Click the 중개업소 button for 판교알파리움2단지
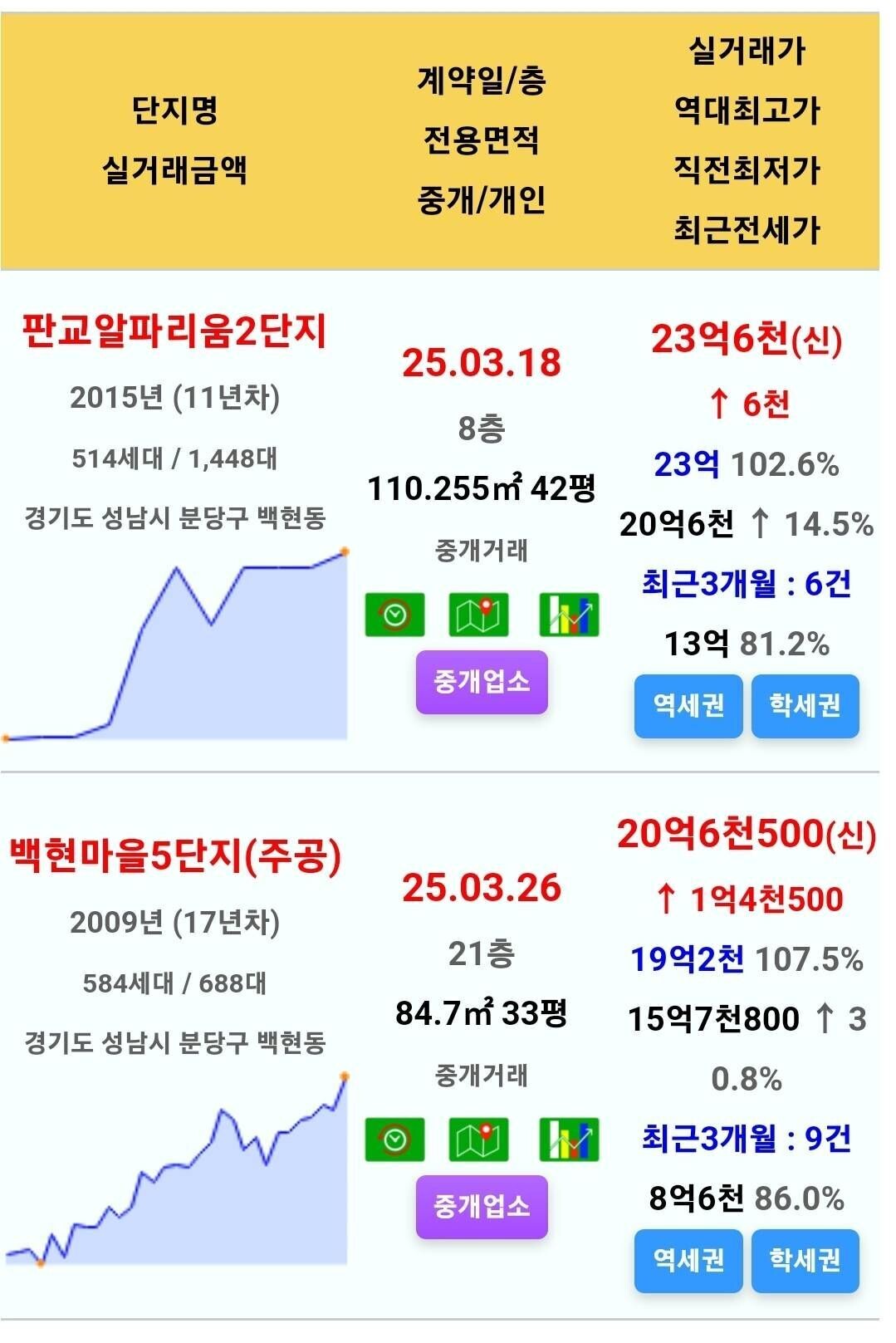The height and width of the screenshot is (1343, 896). point(482,682)
